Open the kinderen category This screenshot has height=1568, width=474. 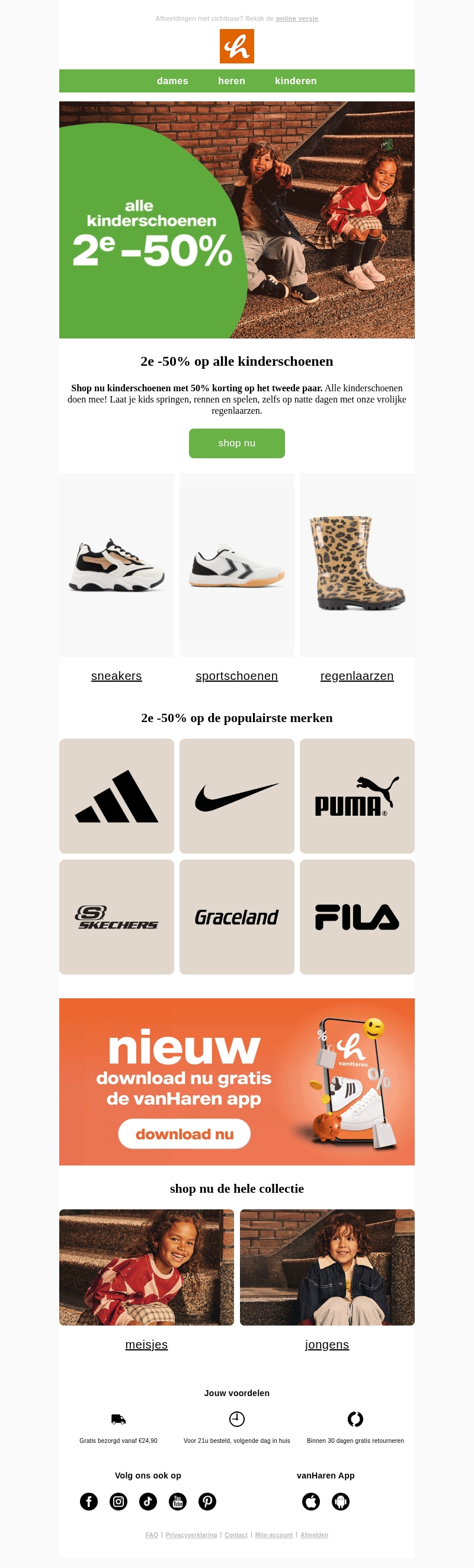pyautogui.click(x=296, y=81)
